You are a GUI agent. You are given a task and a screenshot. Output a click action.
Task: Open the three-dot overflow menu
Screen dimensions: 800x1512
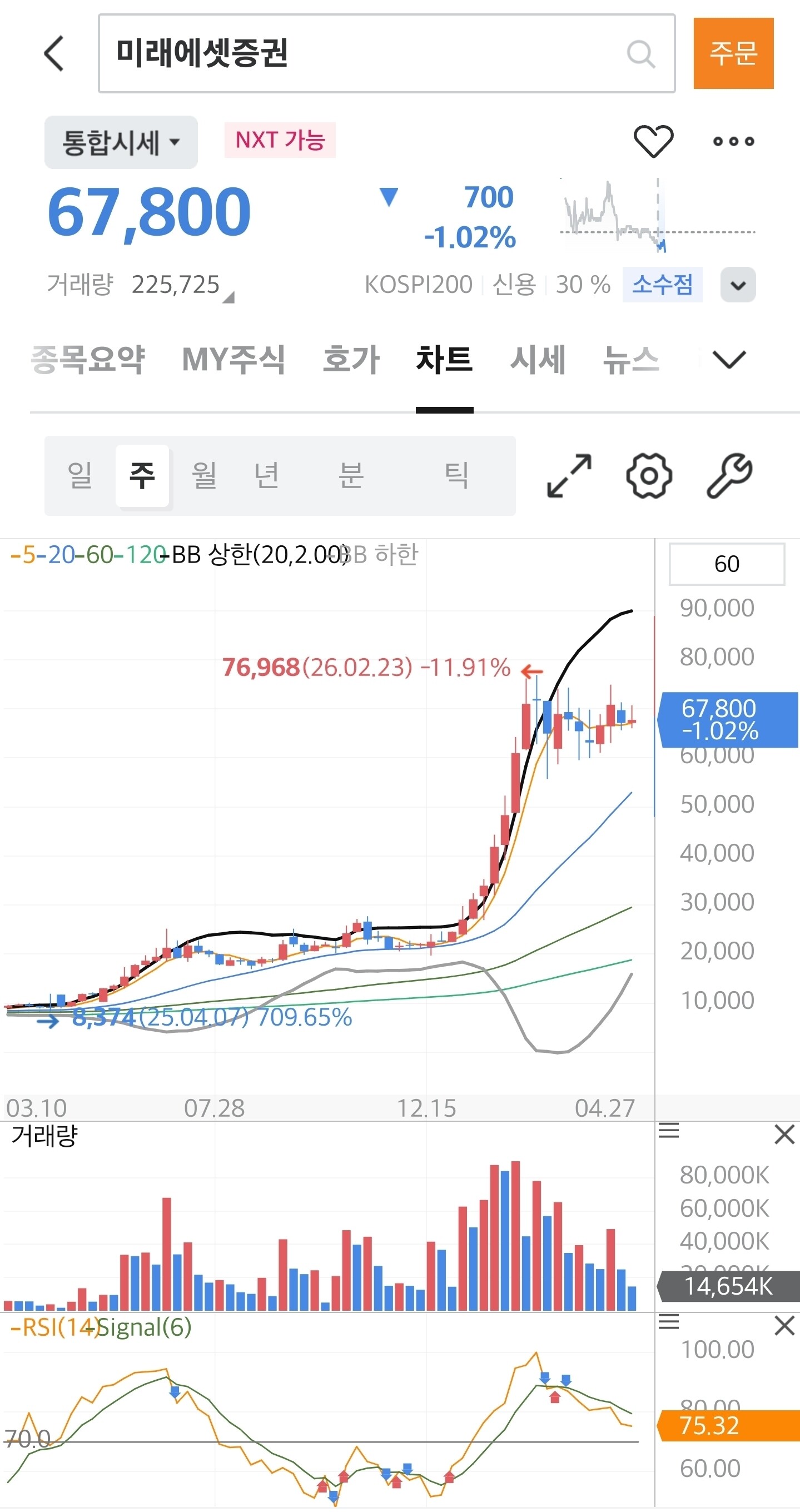tap(733, 141)
